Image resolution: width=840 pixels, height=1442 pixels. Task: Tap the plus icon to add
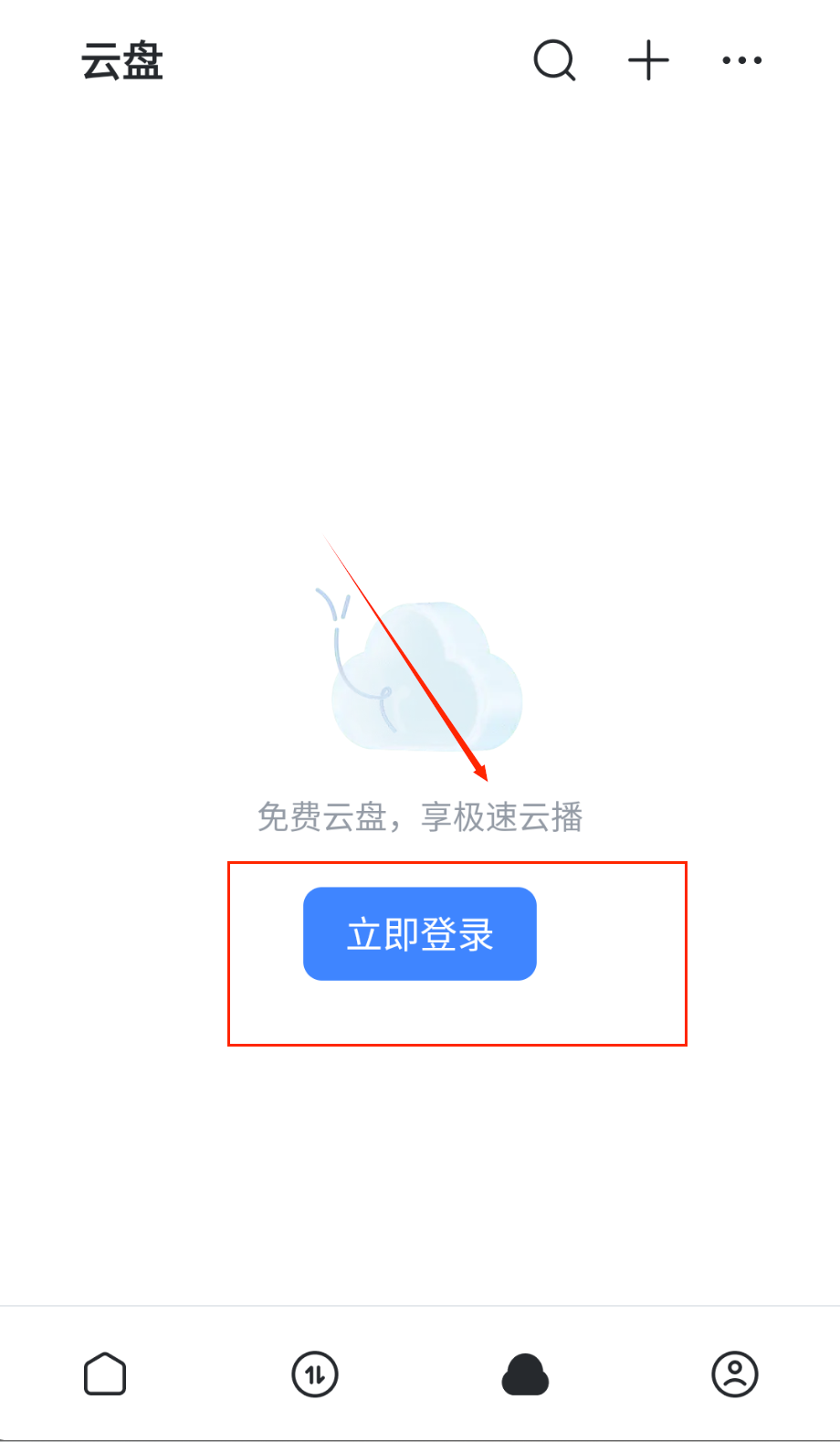pyautogui.click(x=648, y=61)
